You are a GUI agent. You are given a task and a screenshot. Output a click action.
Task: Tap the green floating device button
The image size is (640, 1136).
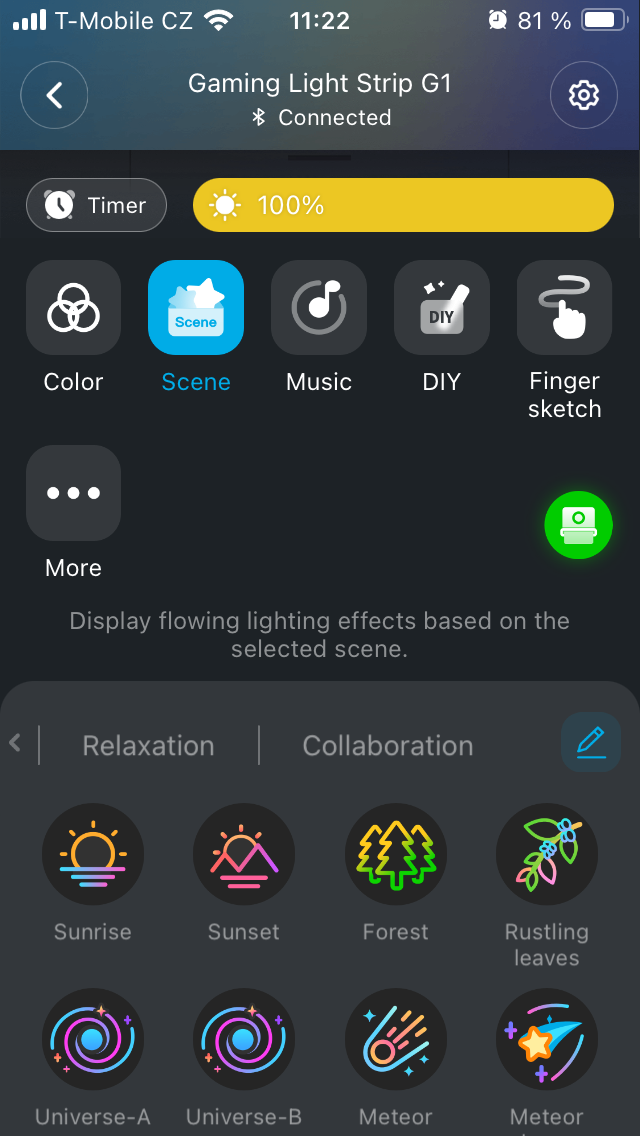(578, 525)
